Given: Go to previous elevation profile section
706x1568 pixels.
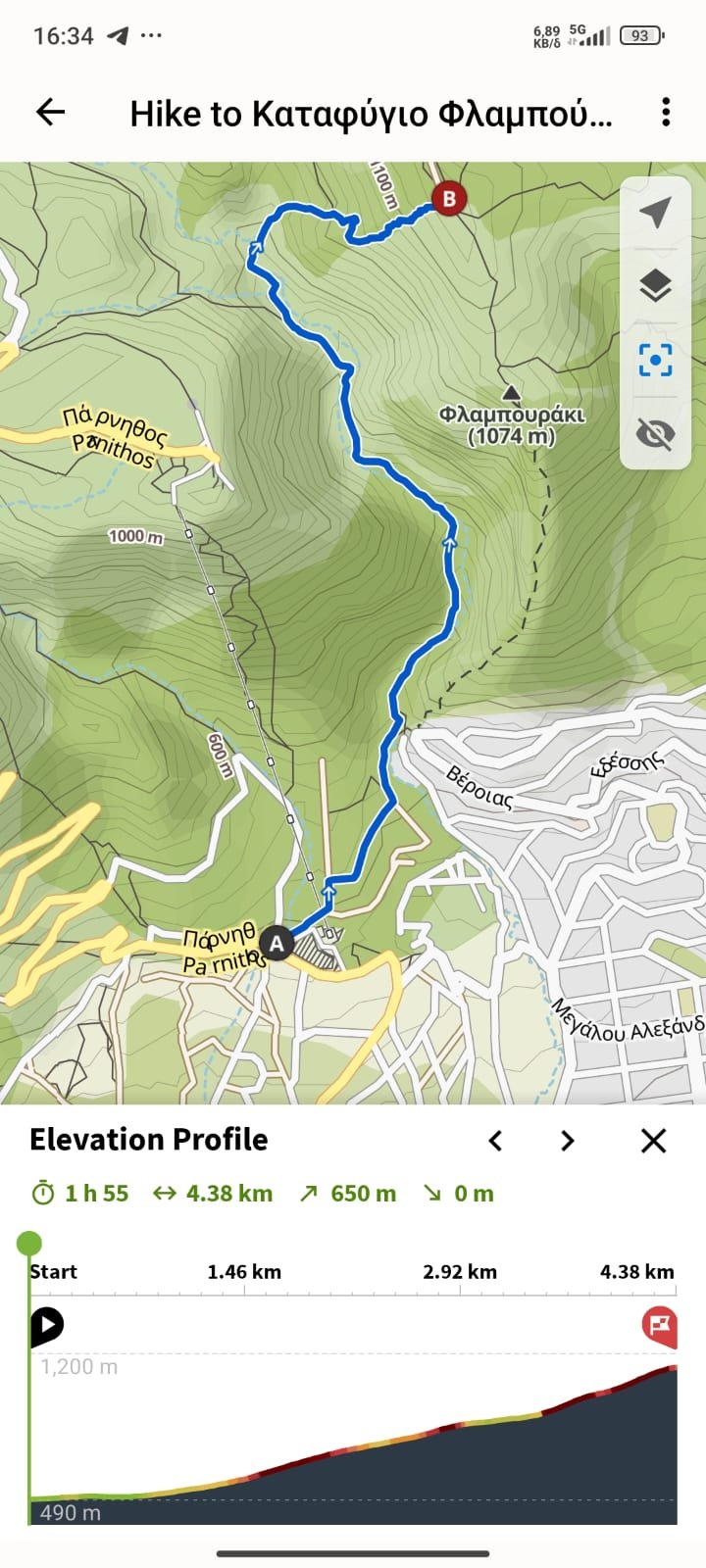Looking at the screenshot, I should point(496,1140).
